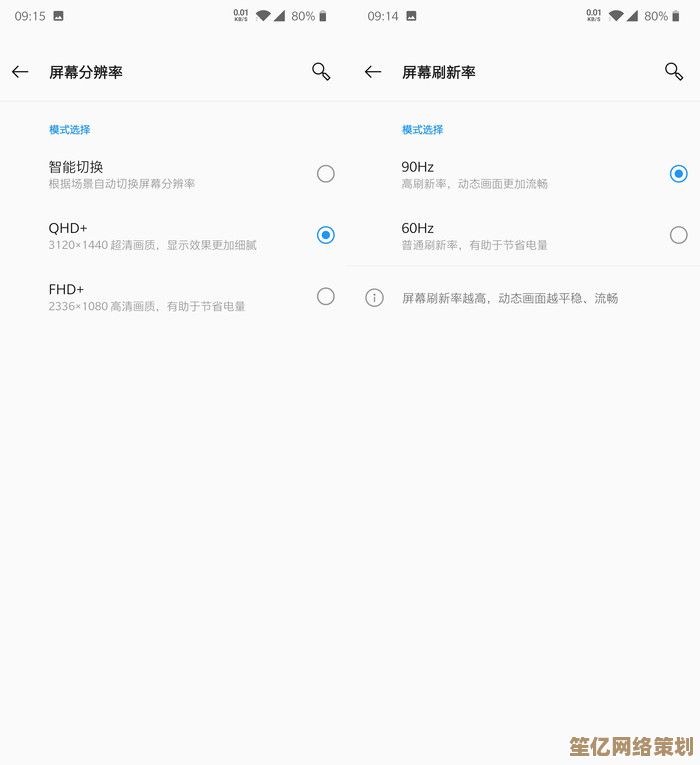Select the 智能切换 resolution mode
The width and height of the screenshot is (700, 765).
tap(325, 174)
